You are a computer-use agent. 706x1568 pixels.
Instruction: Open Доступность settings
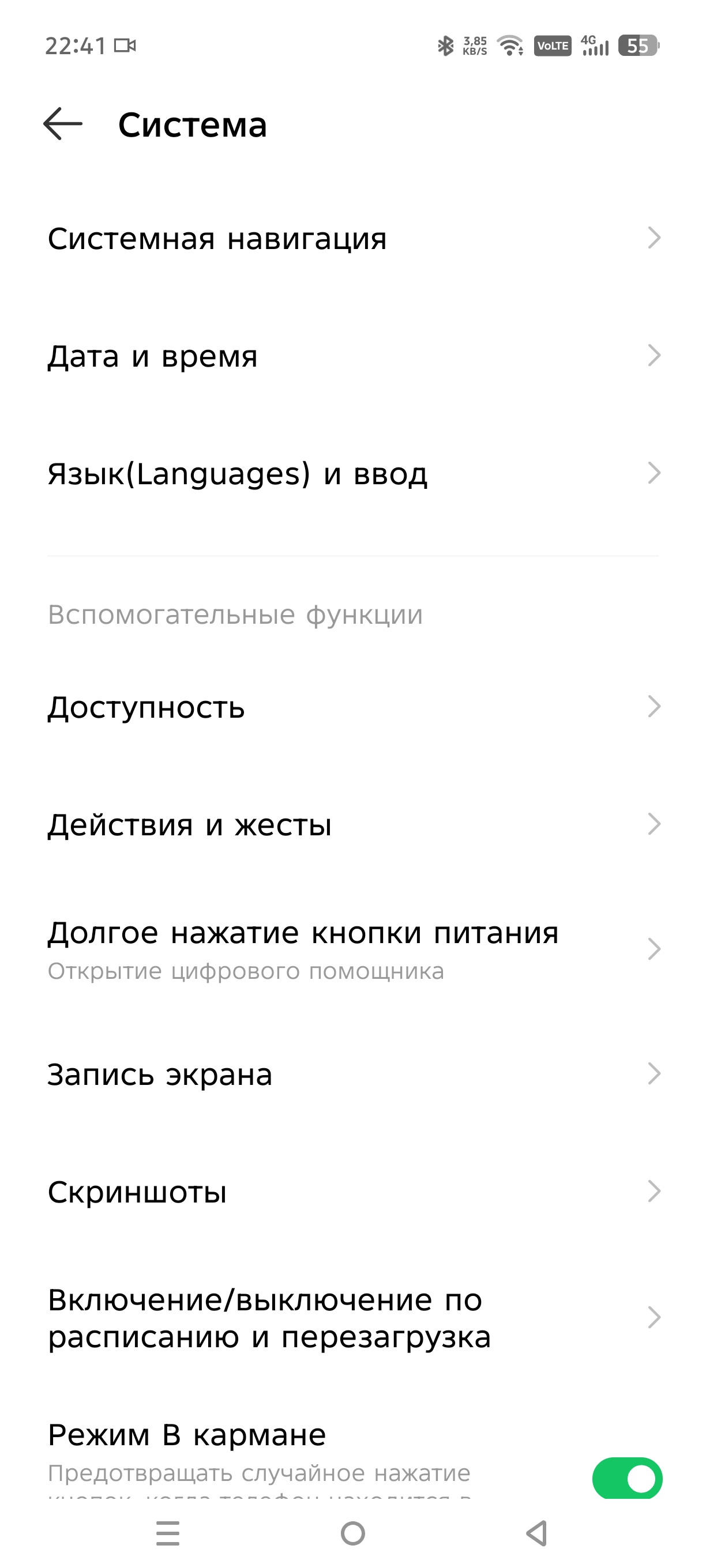click(x=354, y=707)
